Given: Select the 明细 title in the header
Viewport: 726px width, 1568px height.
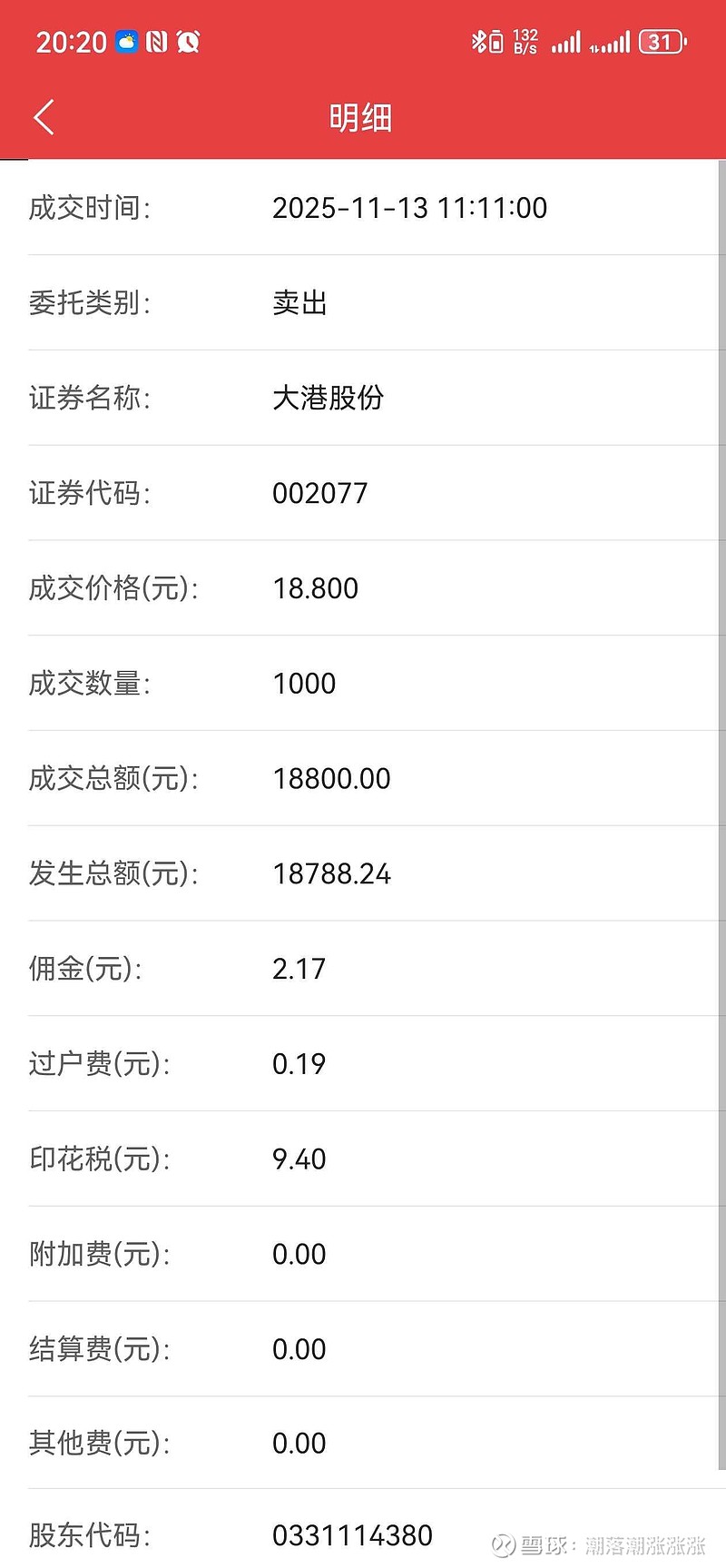Looking at the screenshot, I should click(363, 117).
